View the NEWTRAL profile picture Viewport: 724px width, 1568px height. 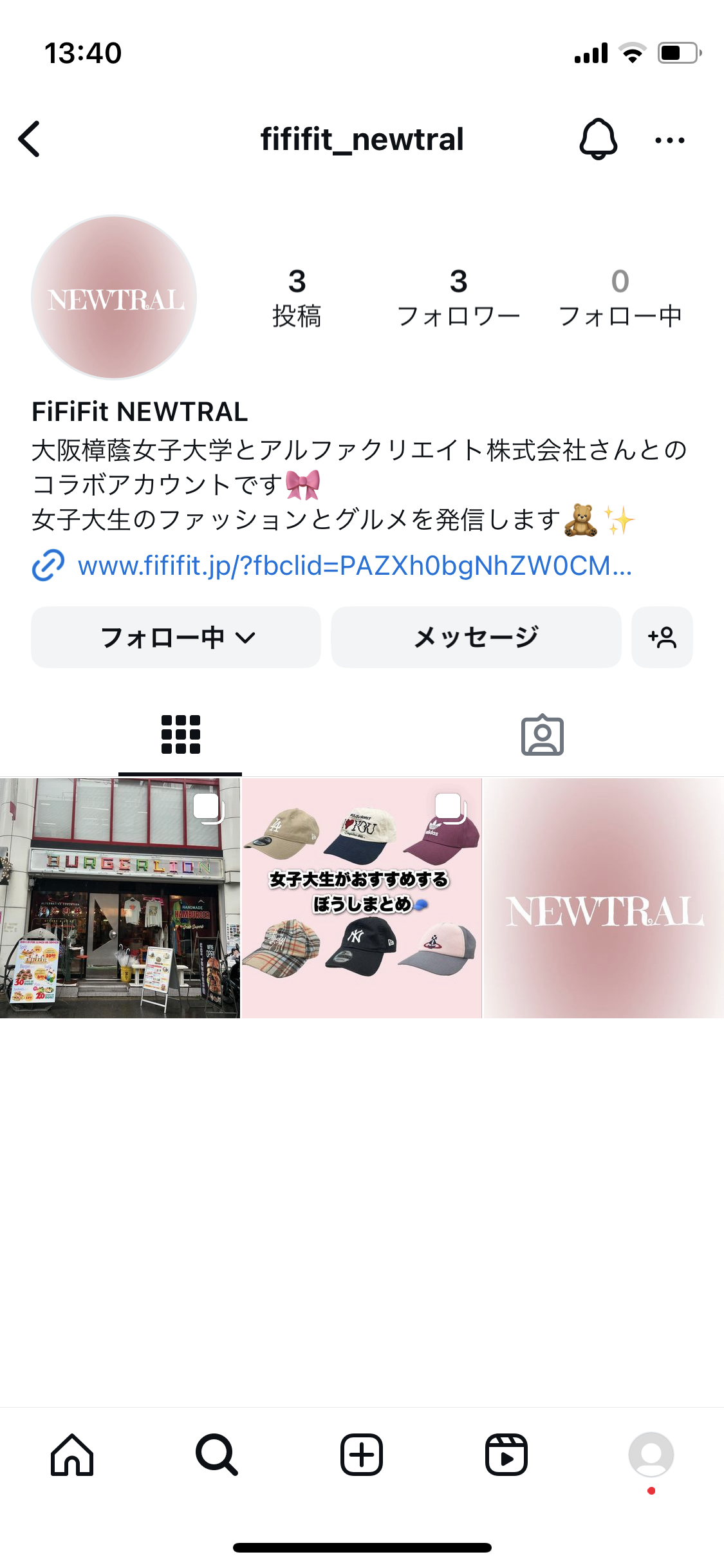115,297
